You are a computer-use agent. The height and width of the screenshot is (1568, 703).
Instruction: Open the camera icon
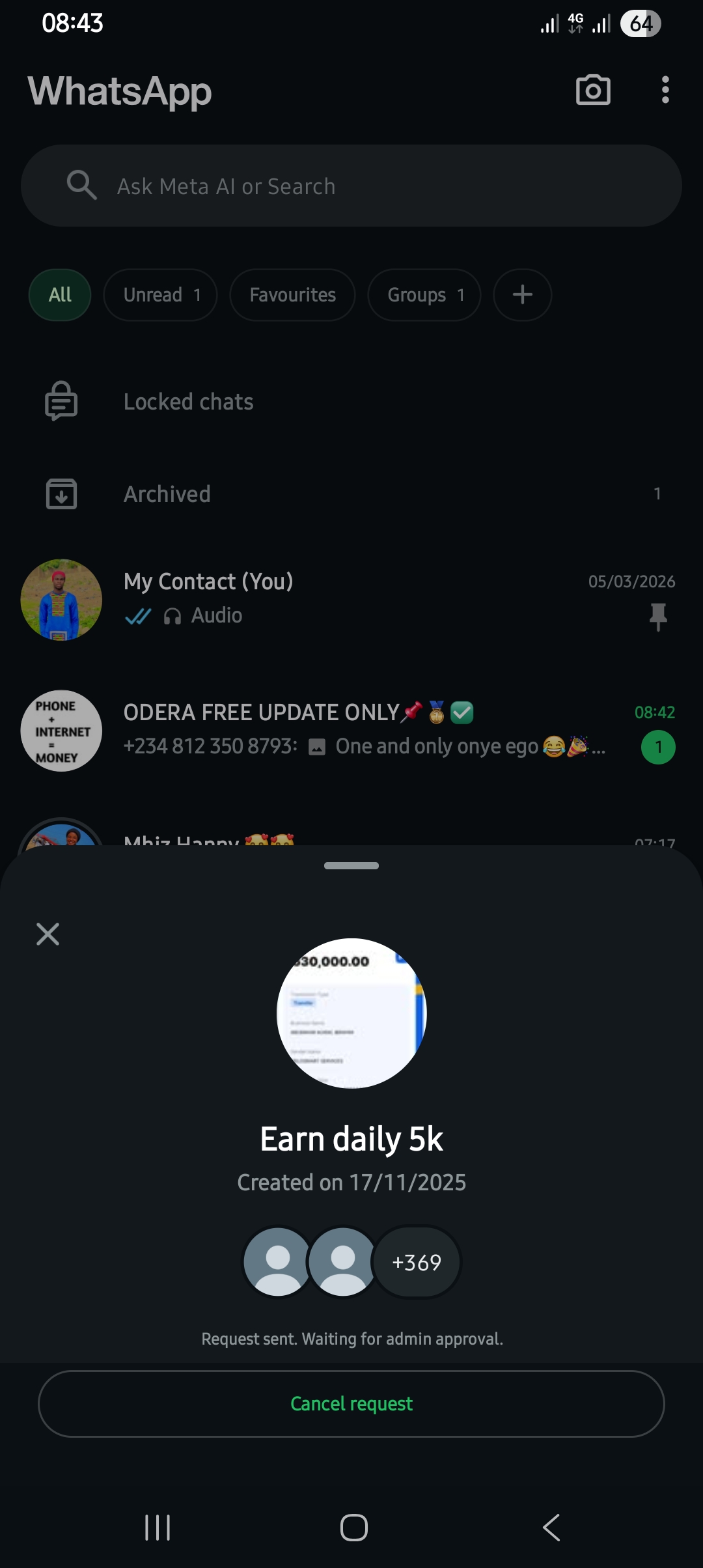pos(593,90)
